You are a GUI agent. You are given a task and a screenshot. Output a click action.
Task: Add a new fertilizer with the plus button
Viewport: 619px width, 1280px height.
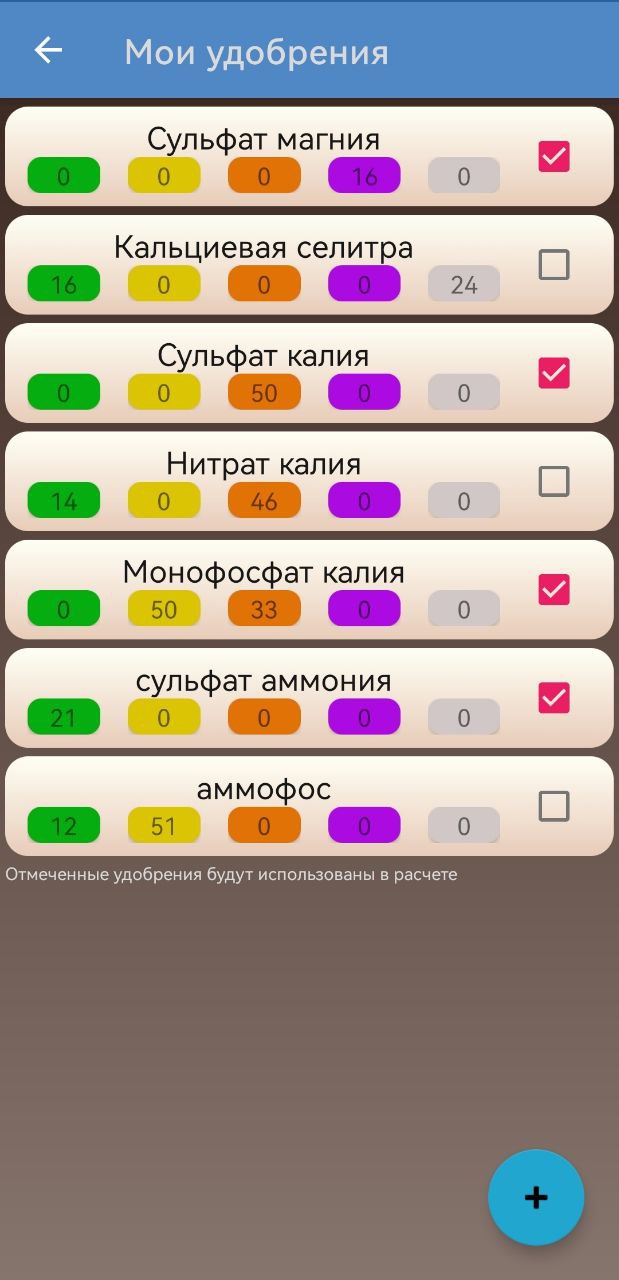(536, 1197)
